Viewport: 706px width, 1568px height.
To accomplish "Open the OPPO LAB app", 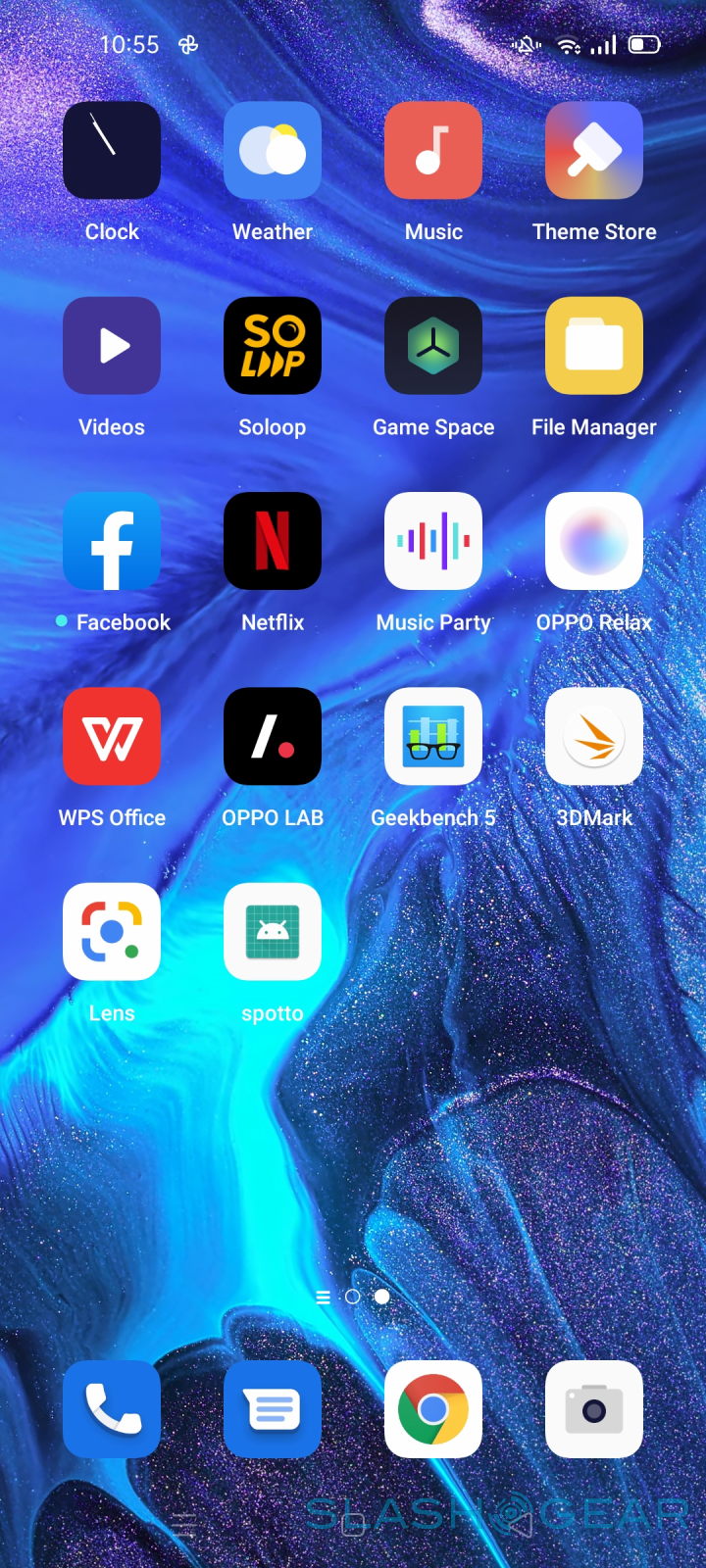I will click(273, 736).
